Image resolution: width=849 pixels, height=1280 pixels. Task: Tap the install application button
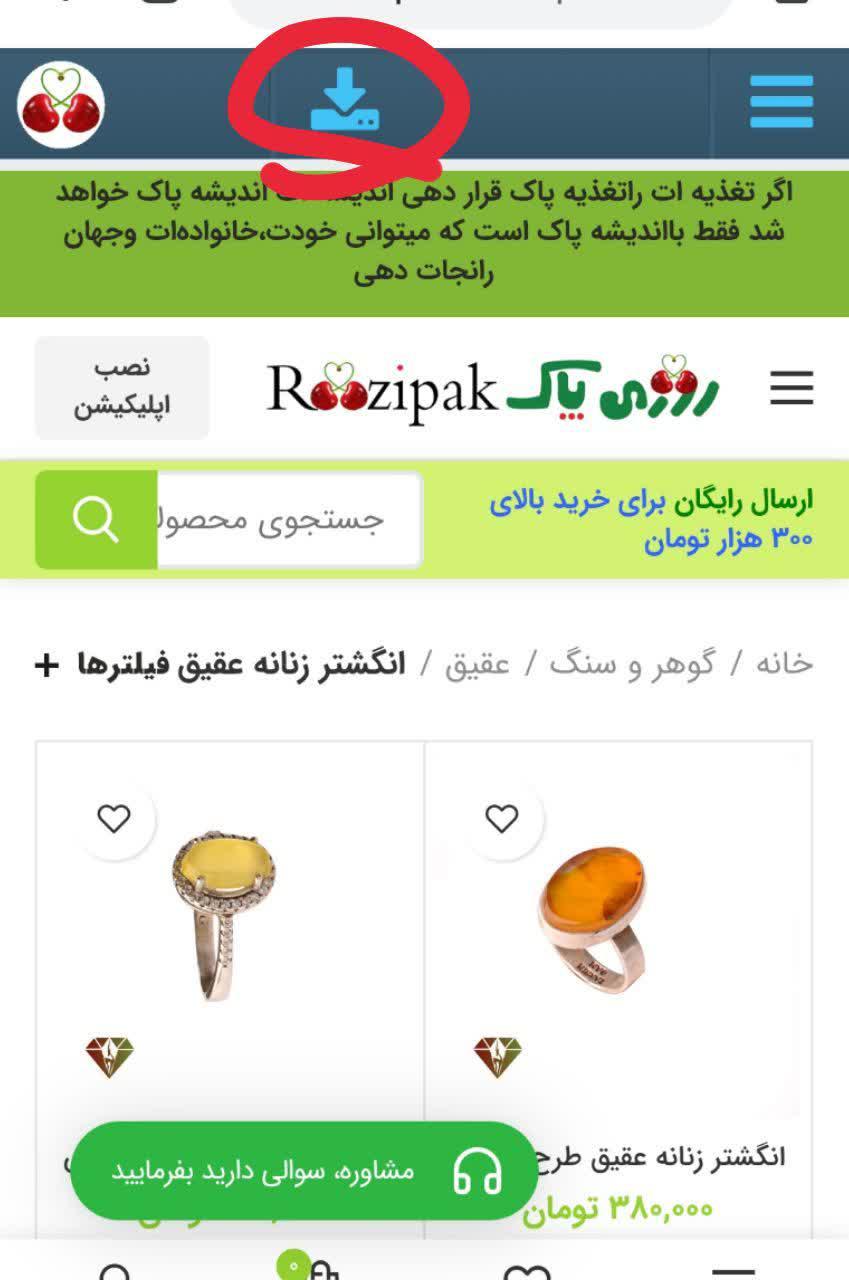tap(122, 388)
